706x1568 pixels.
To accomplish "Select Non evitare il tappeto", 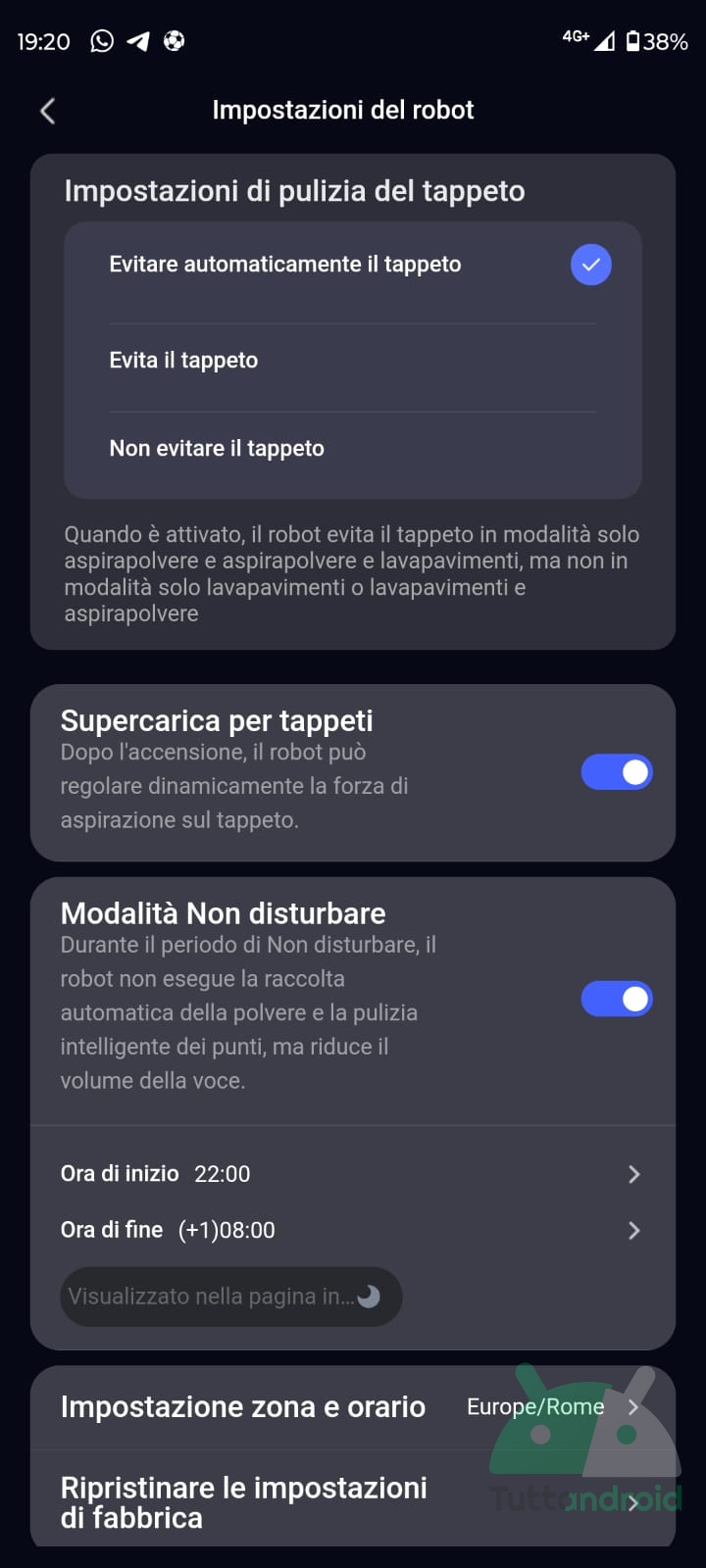I will [x=353, y=449].
